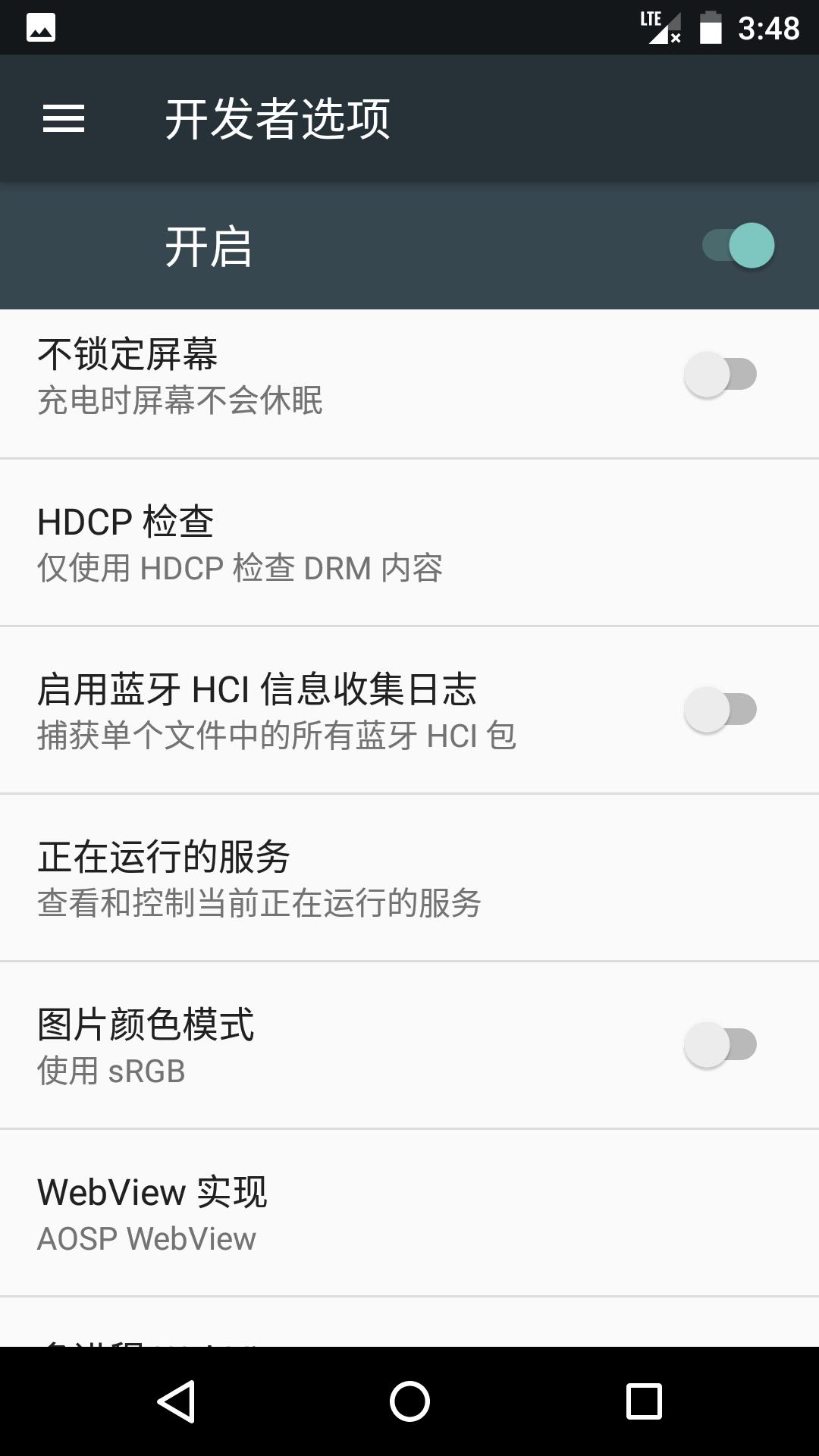819x1456 pixels.
Task: Toggle 图片颜色模式 to use sRGB
Action: [x=721, y=1044]
